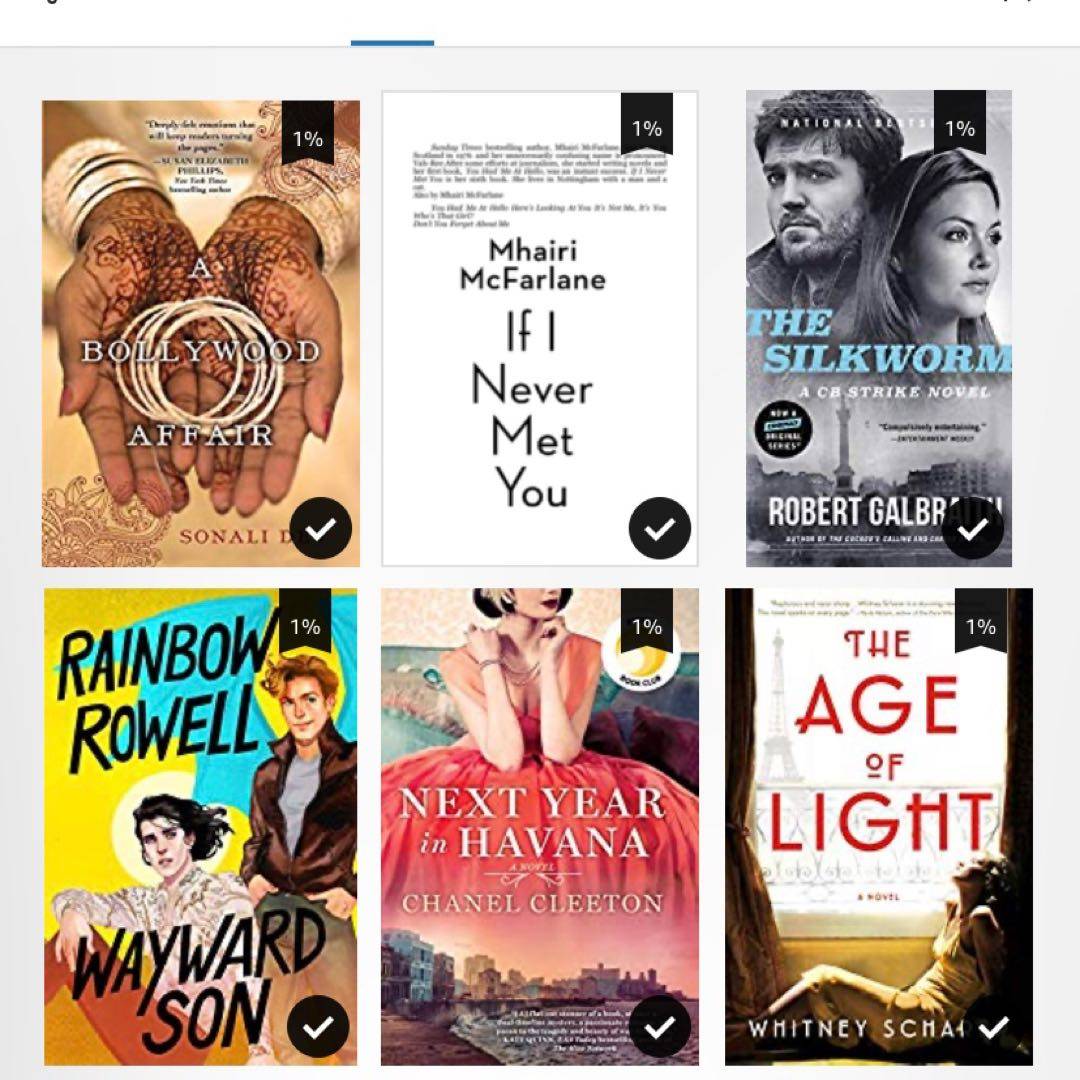Open The Silkworm by Robert Galbraith
Screen dimensions: 1080x1080
(878, 330)
